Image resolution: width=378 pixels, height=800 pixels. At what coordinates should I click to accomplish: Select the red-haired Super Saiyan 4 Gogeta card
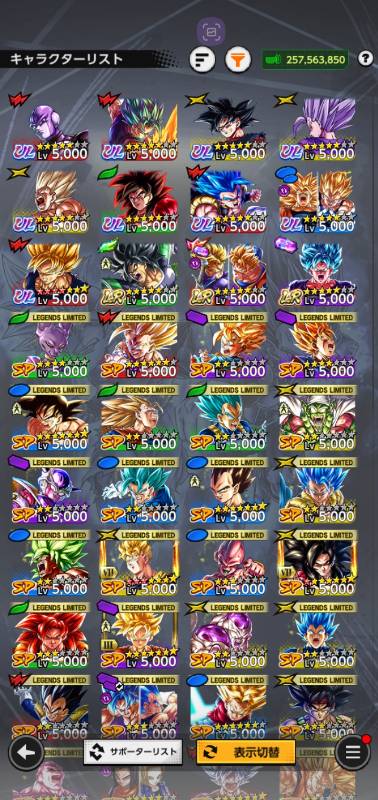(x=50, y=636)
